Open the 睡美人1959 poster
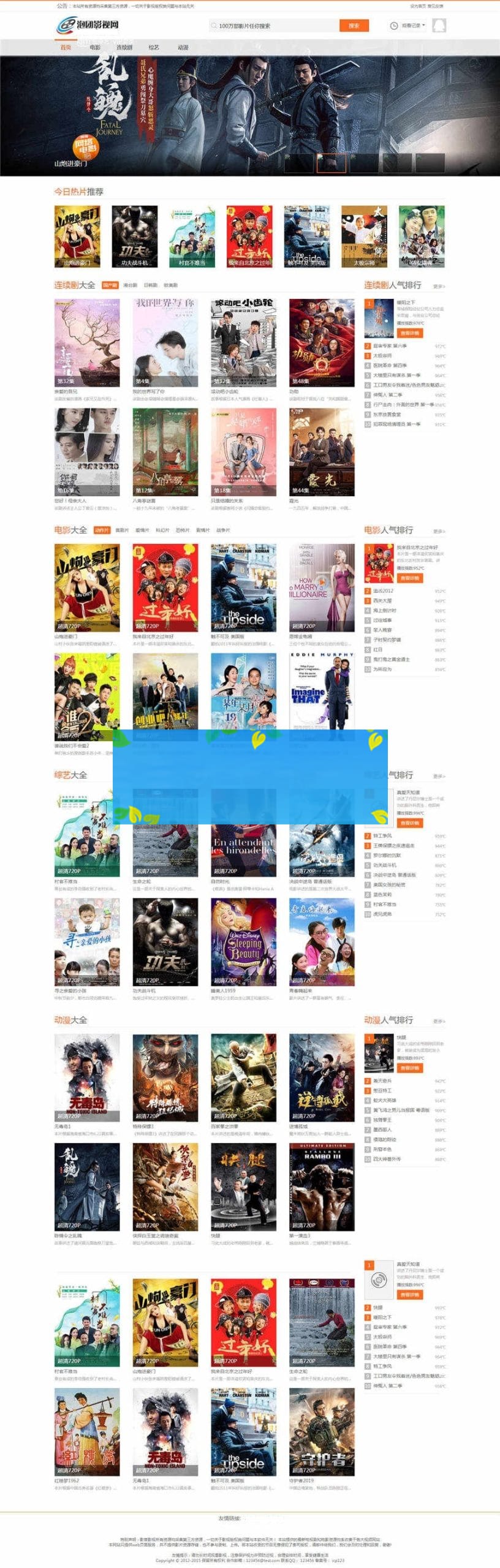This screenshot has width=500, height=1568. (243, 942)
